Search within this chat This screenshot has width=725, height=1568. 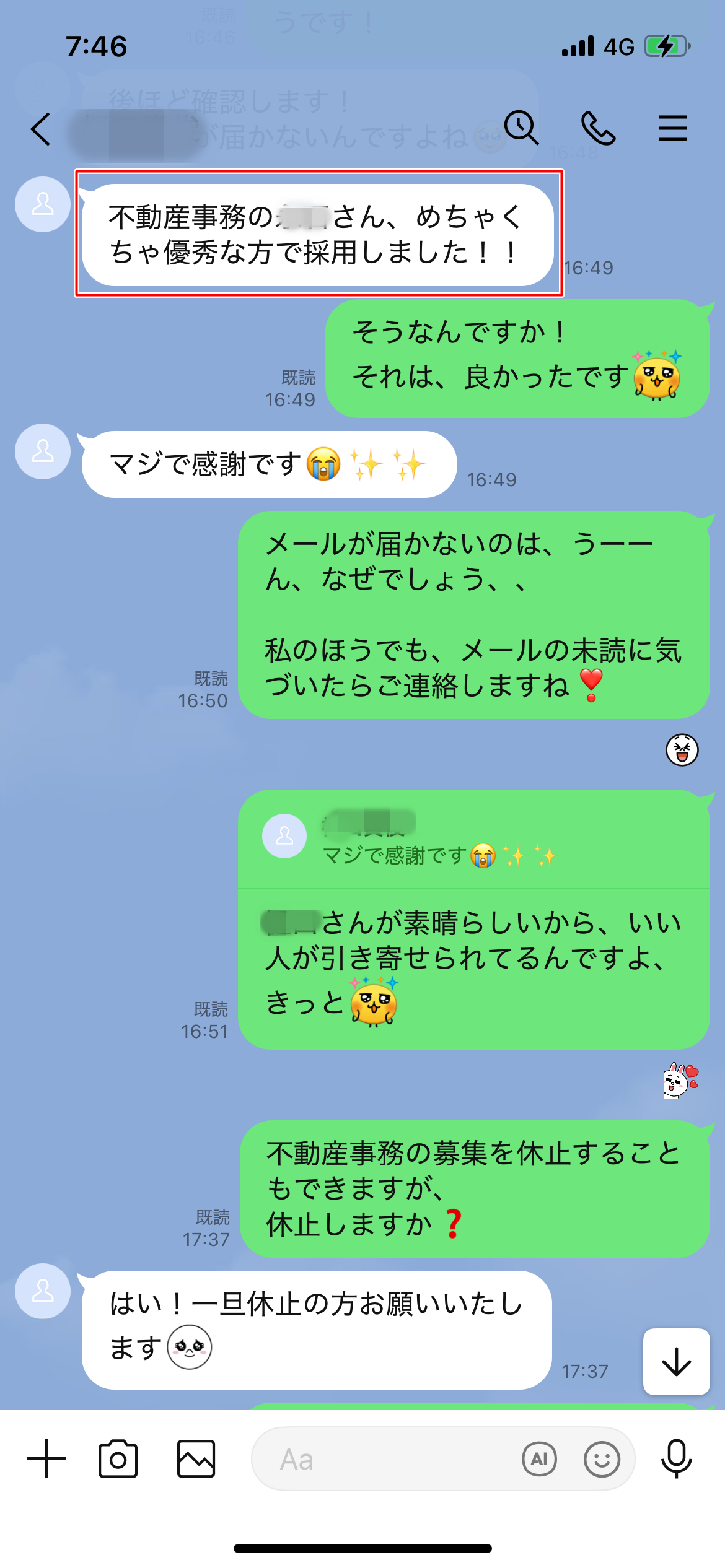click(521, 128)
